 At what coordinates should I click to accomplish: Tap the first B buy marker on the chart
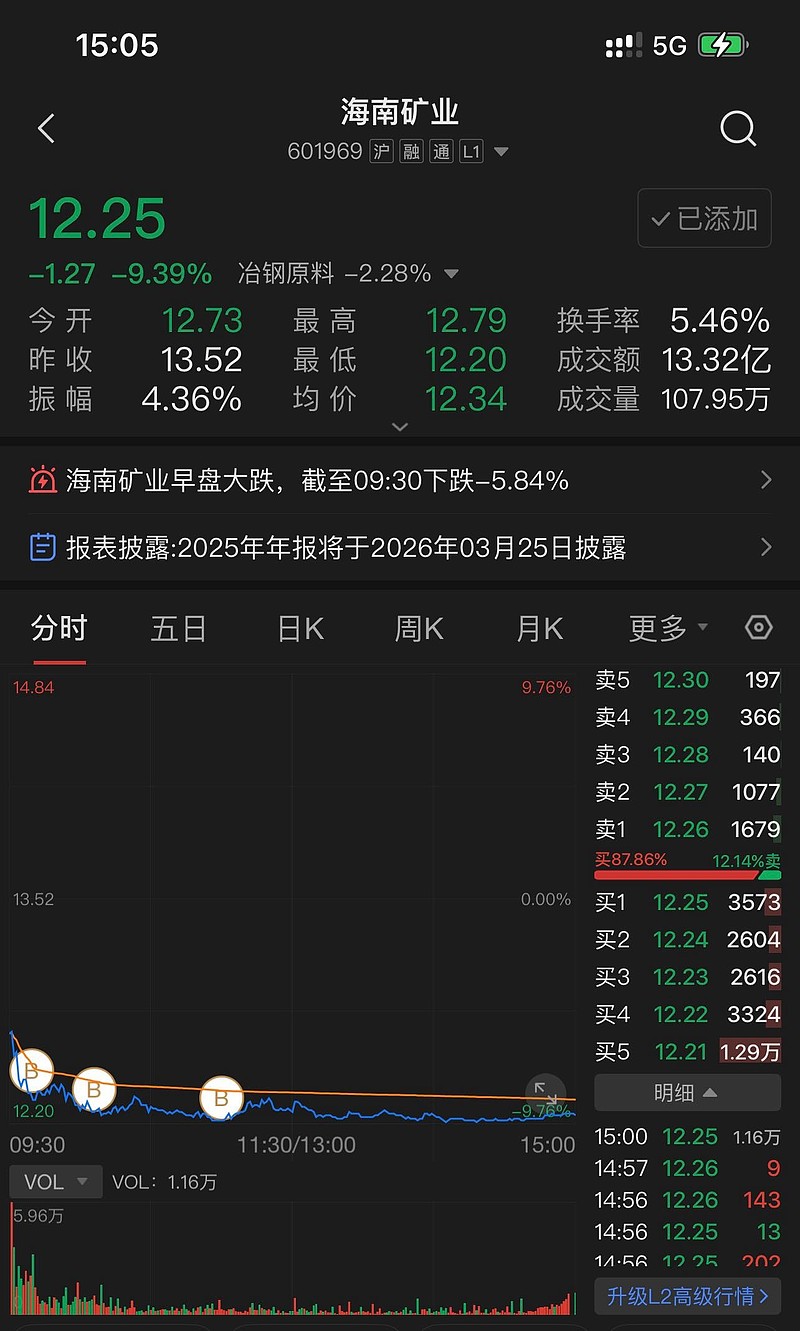coord(31,1072)
